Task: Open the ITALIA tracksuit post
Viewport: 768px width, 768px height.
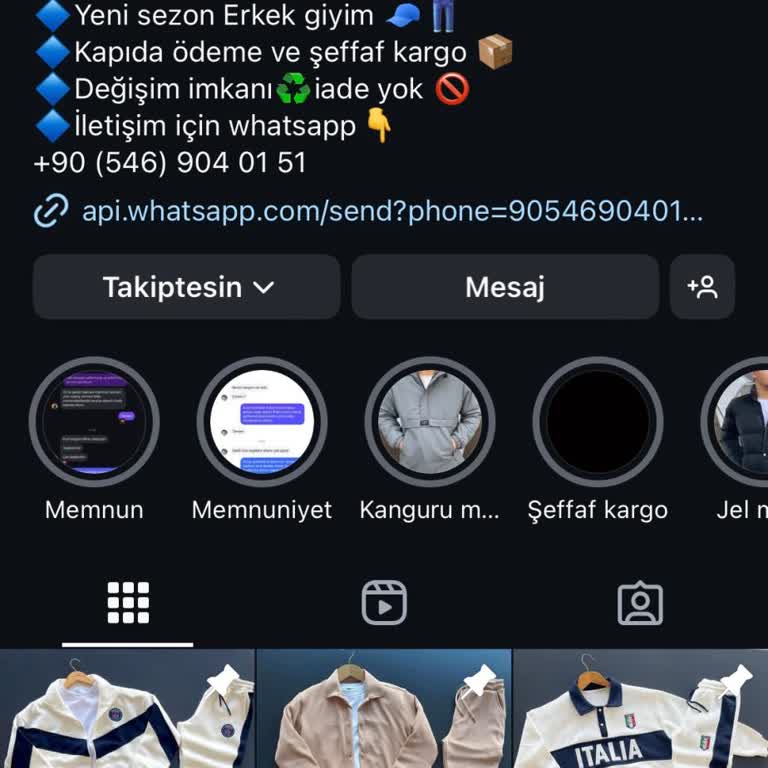Action: click(641, 710)
